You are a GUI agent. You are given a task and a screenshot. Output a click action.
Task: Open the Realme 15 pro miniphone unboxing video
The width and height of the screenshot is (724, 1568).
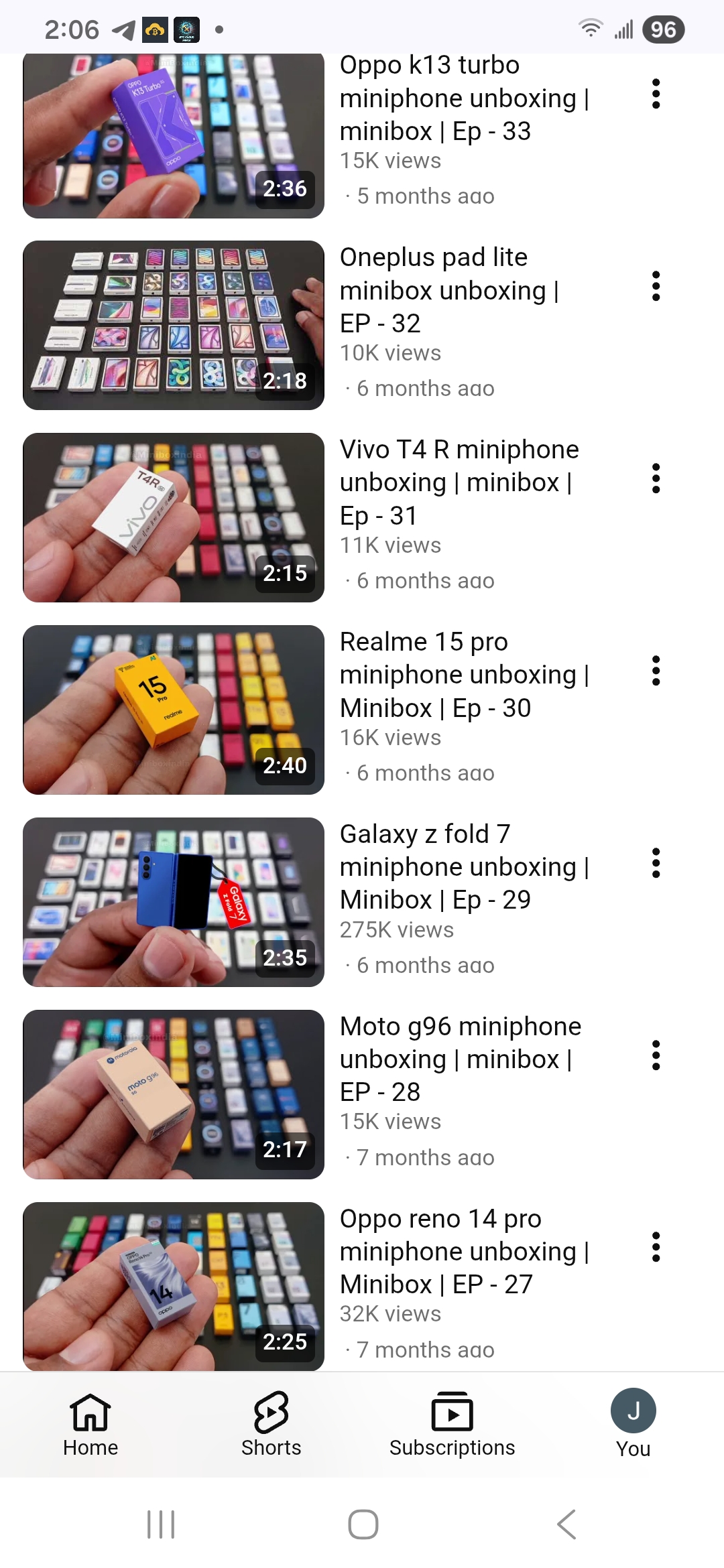(174, 710)
